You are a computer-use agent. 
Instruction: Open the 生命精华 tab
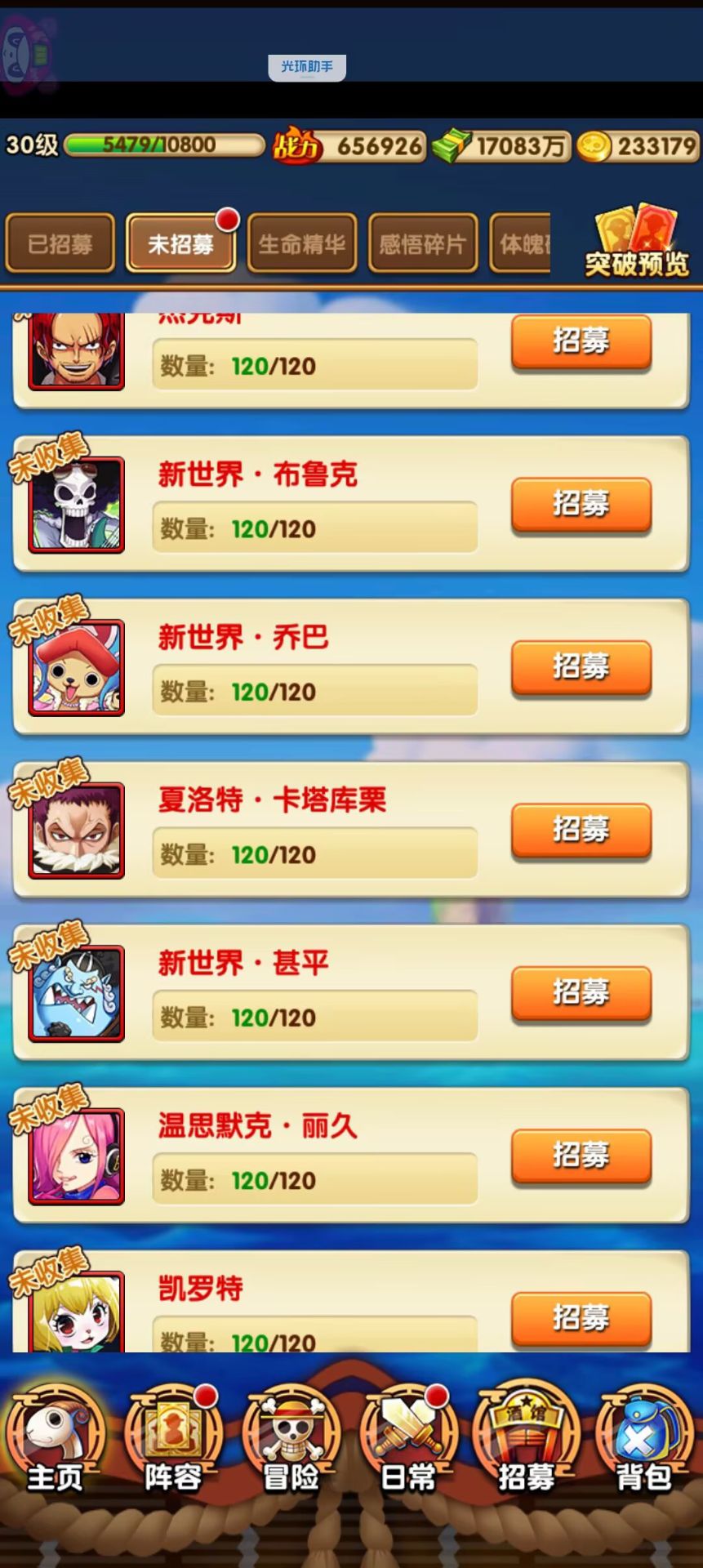pyautogui.click(x=301, y=243)
